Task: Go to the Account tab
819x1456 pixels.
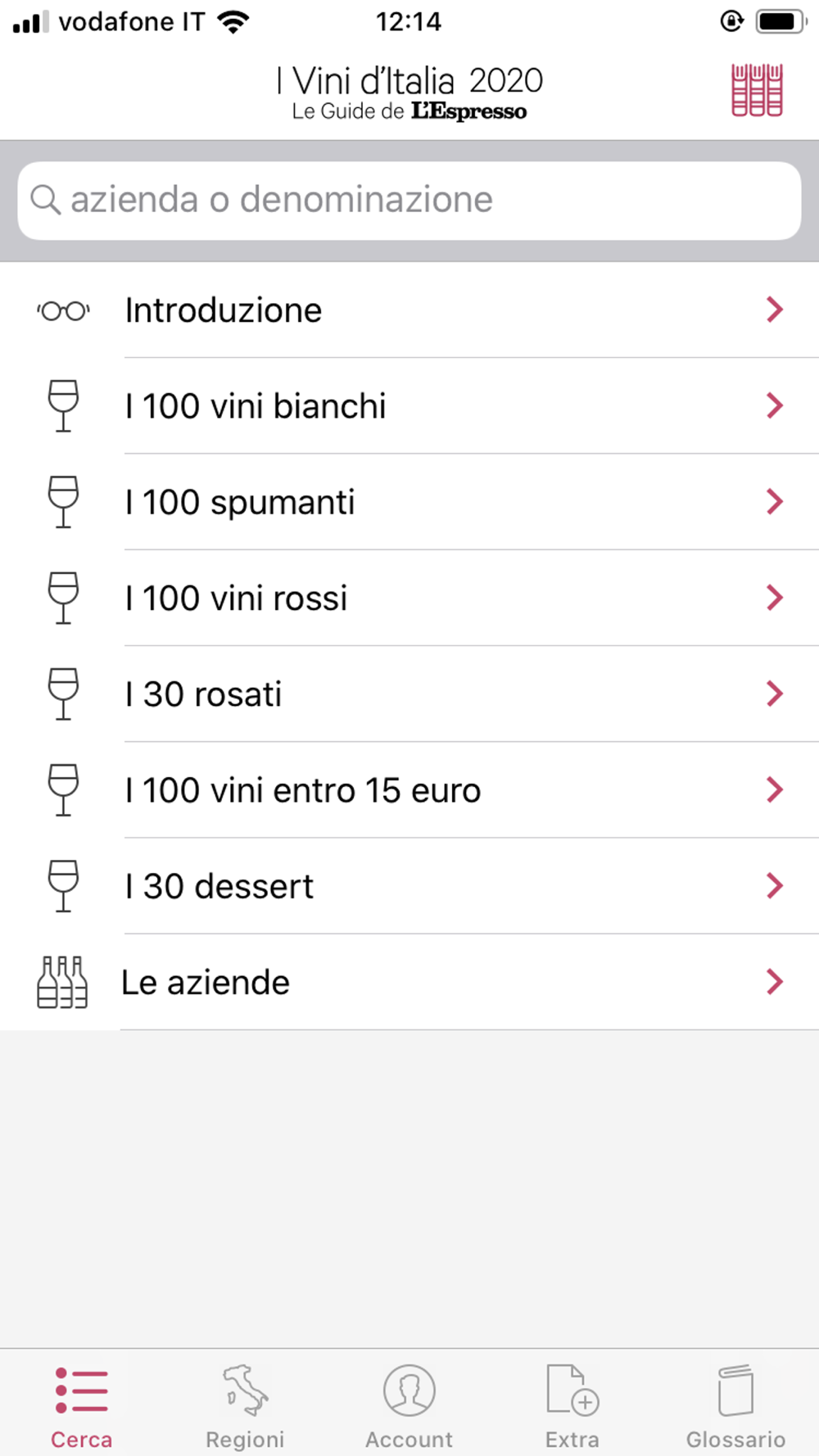Action: (409, 1407)
